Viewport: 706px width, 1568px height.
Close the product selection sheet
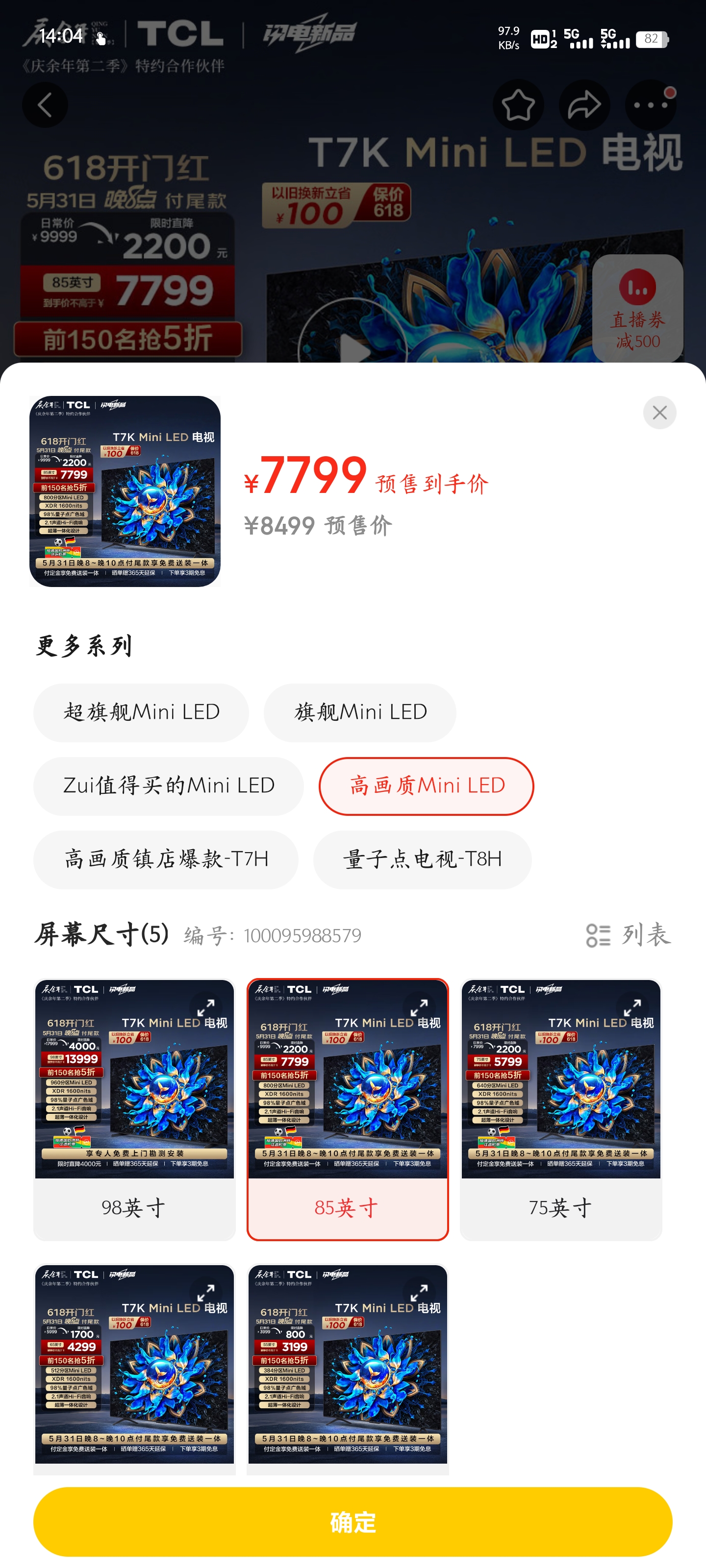coord(660,412)
